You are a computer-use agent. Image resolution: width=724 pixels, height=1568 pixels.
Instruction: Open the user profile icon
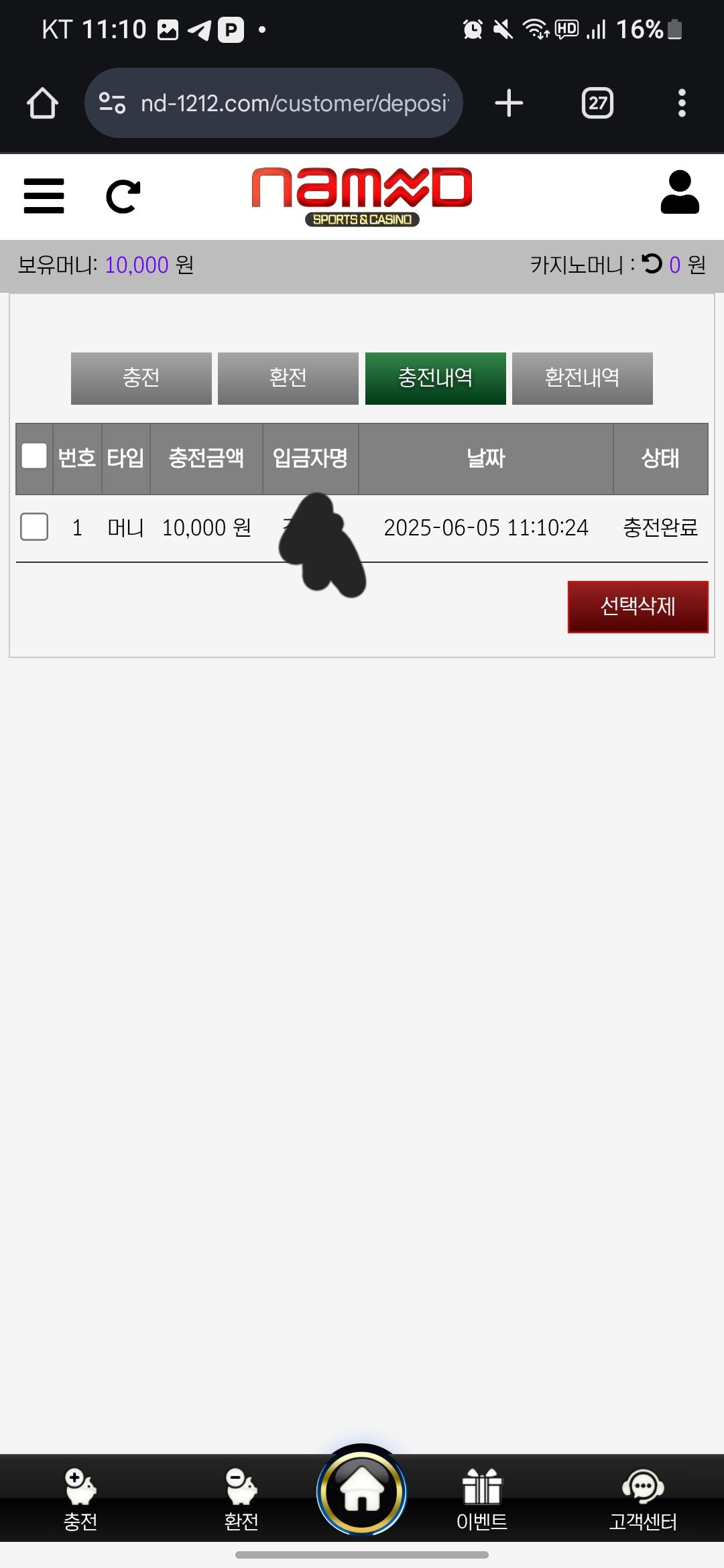click(x=679, y=192)
